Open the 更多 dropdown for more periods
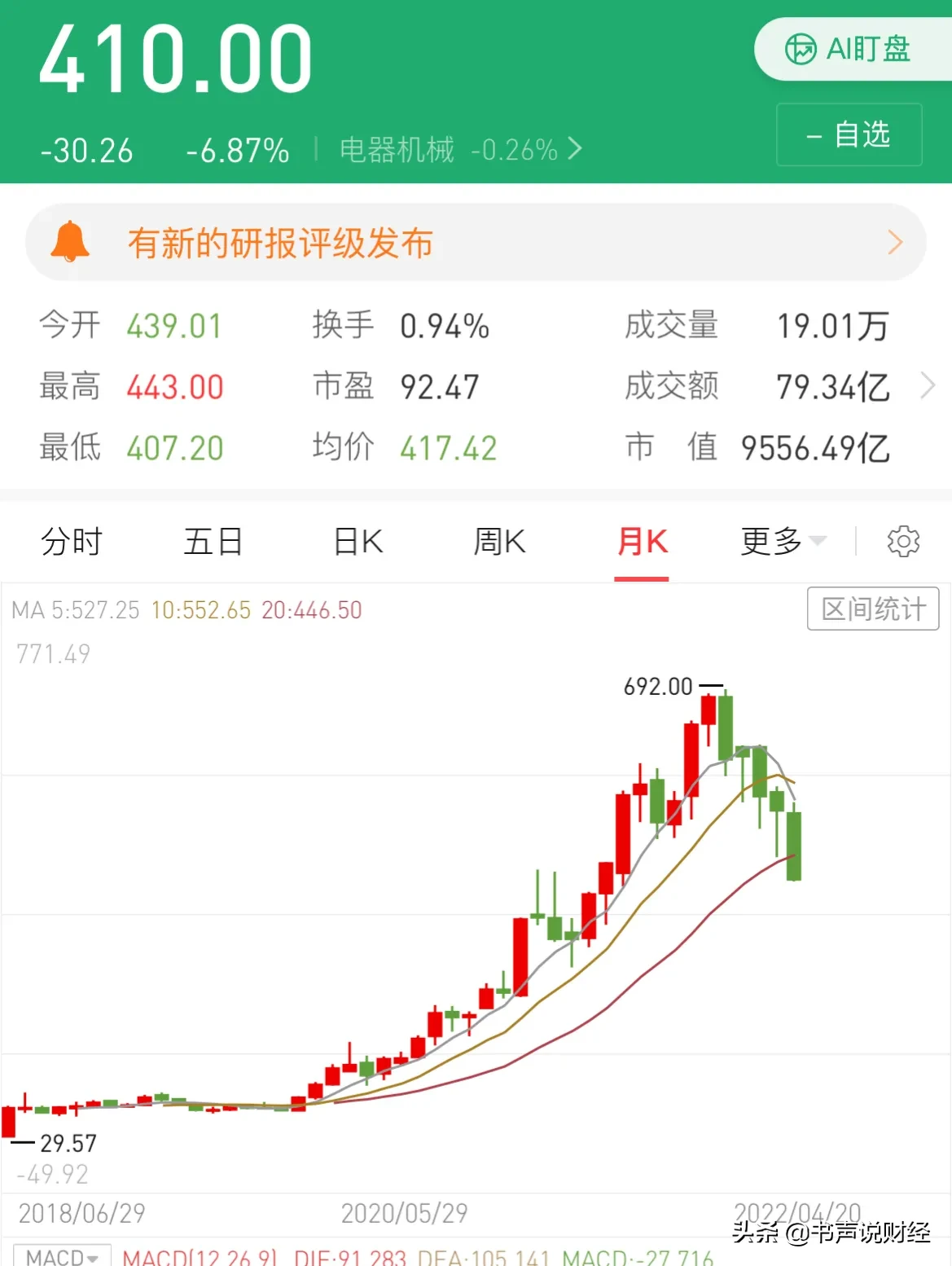The width and height of the screenshot is (952, 1266). 783,542
